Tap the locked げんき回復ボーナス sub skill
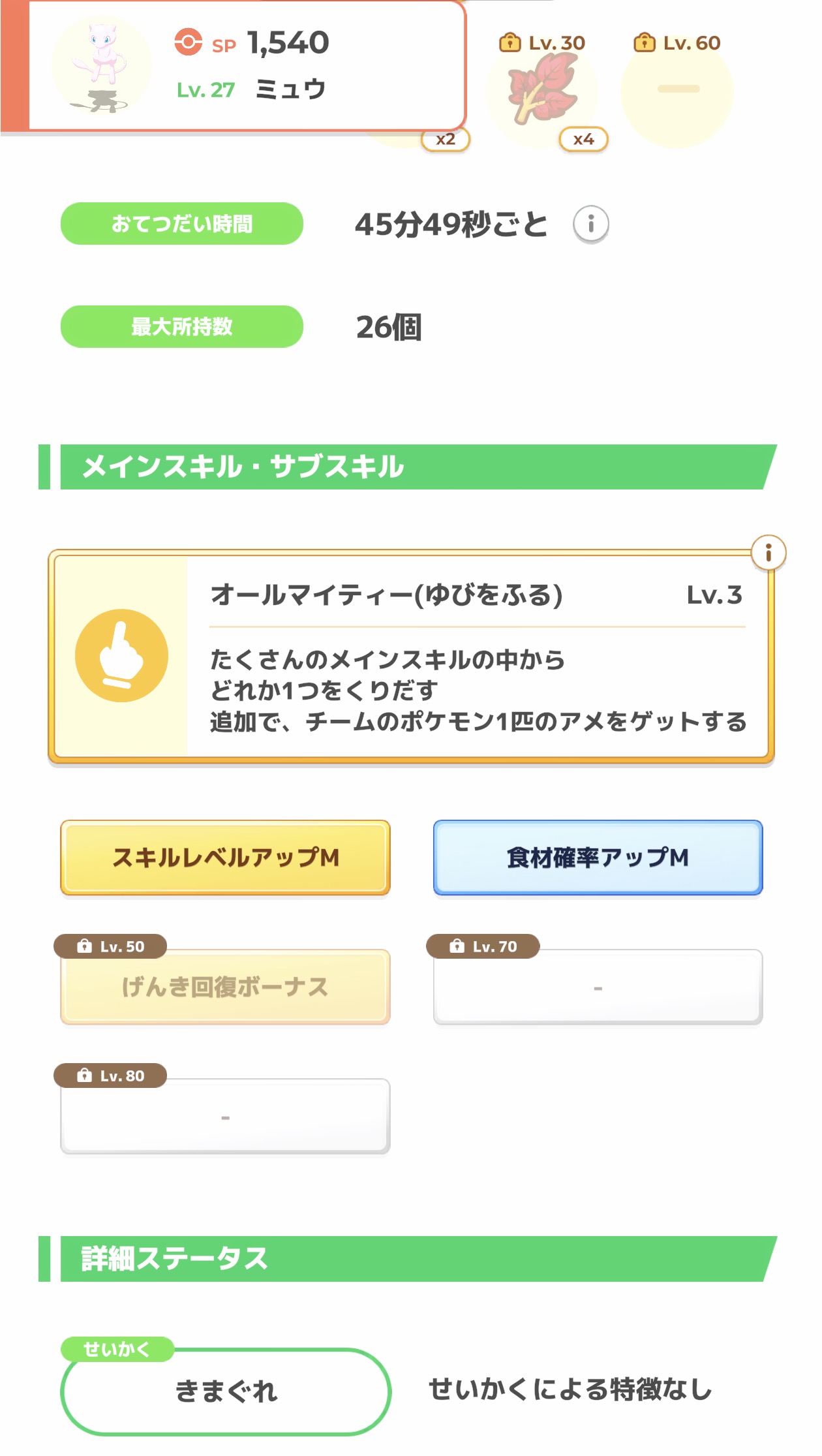This screenshot has height=1456, width=822. coord(225,987)
